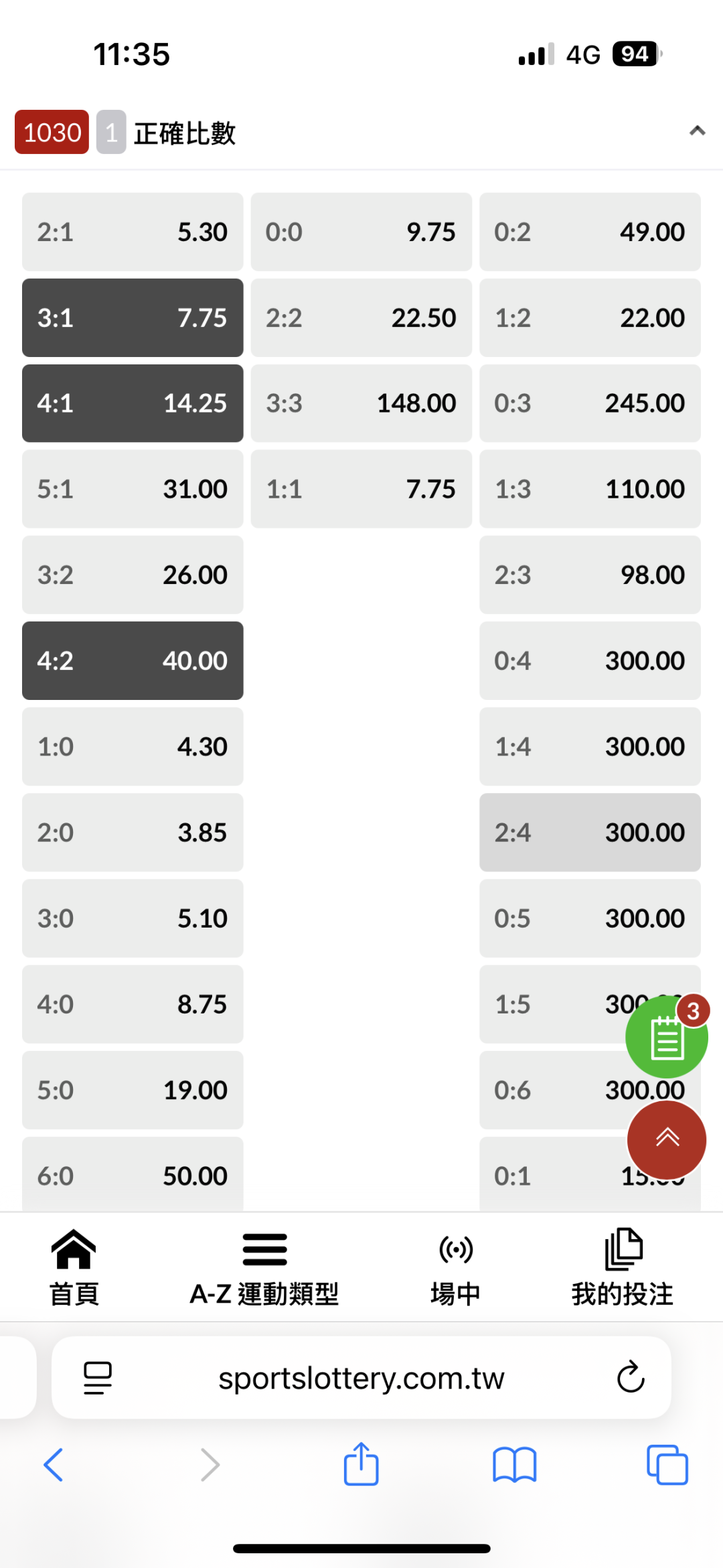Go to the 首頁 home tab
723x1568 pixels.
tap(74, 1267)
